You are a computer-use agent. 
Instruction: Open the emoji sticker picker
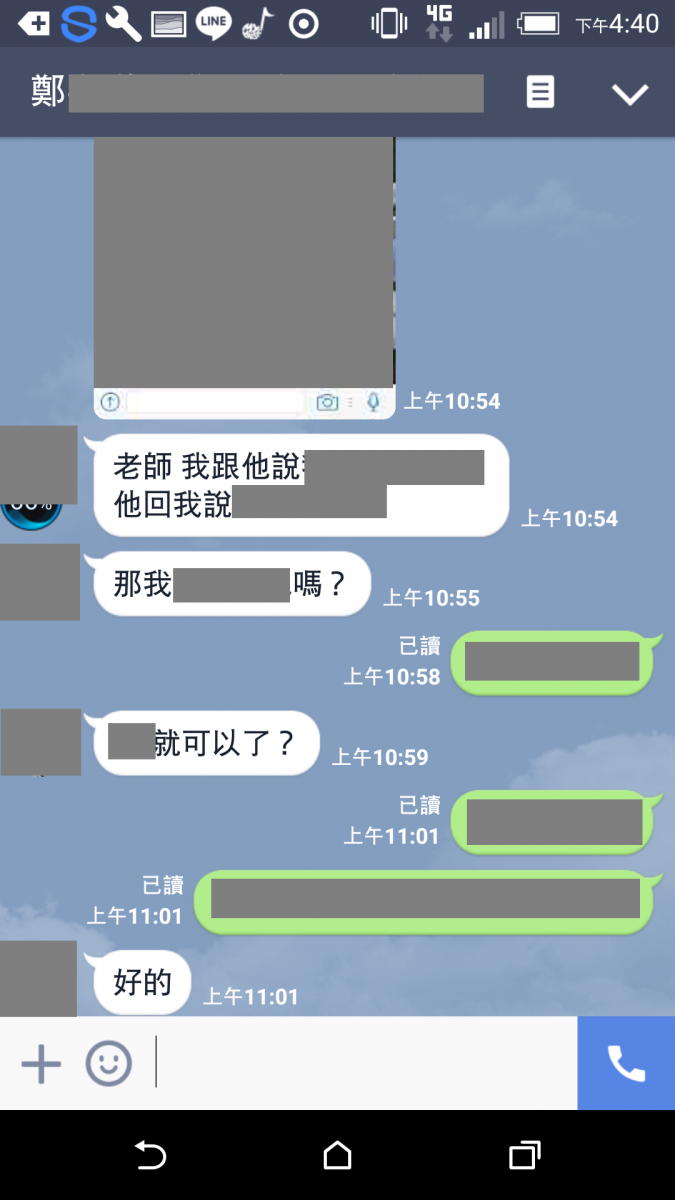point(108,1063)
